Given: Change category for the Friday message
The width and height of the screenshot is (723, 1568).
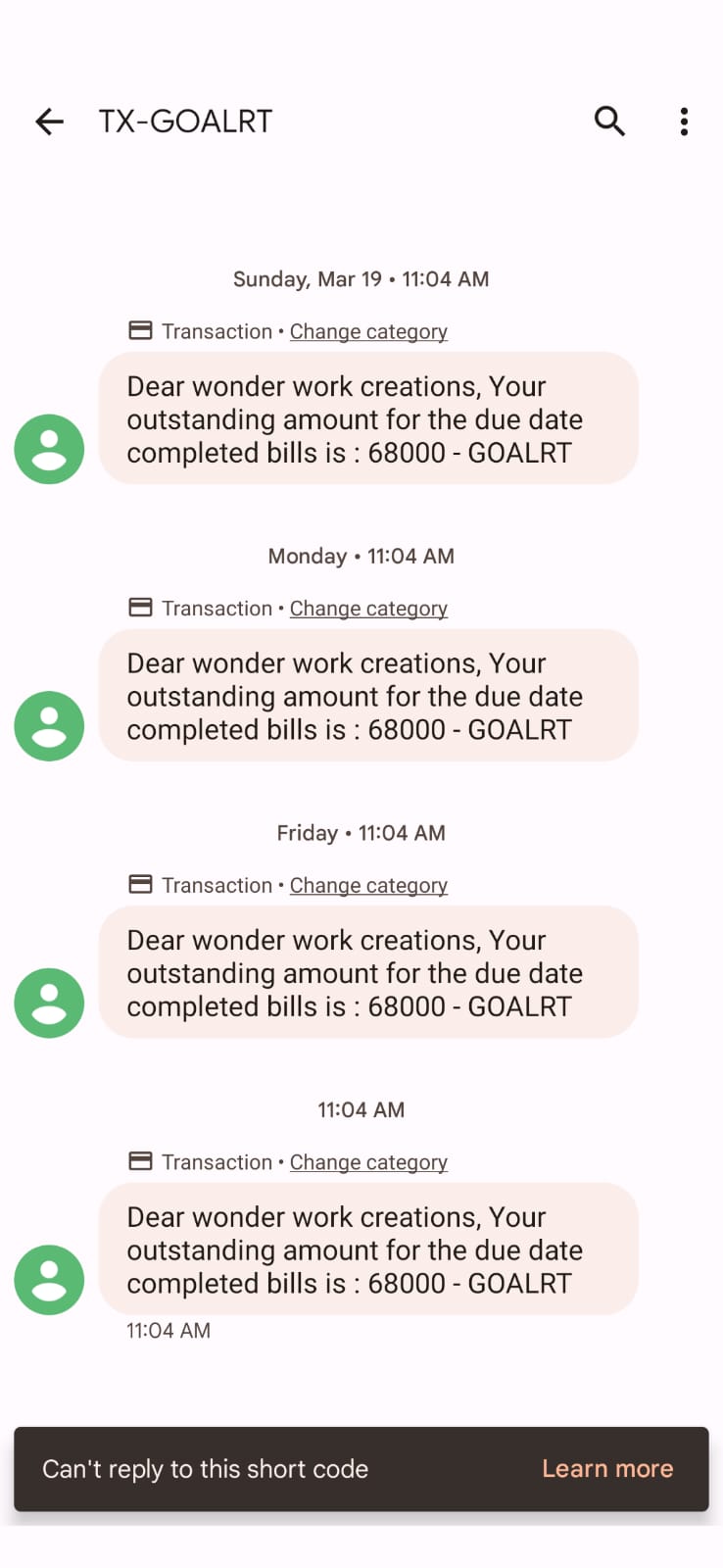Looking at the screenshot, I should (368, 886).
